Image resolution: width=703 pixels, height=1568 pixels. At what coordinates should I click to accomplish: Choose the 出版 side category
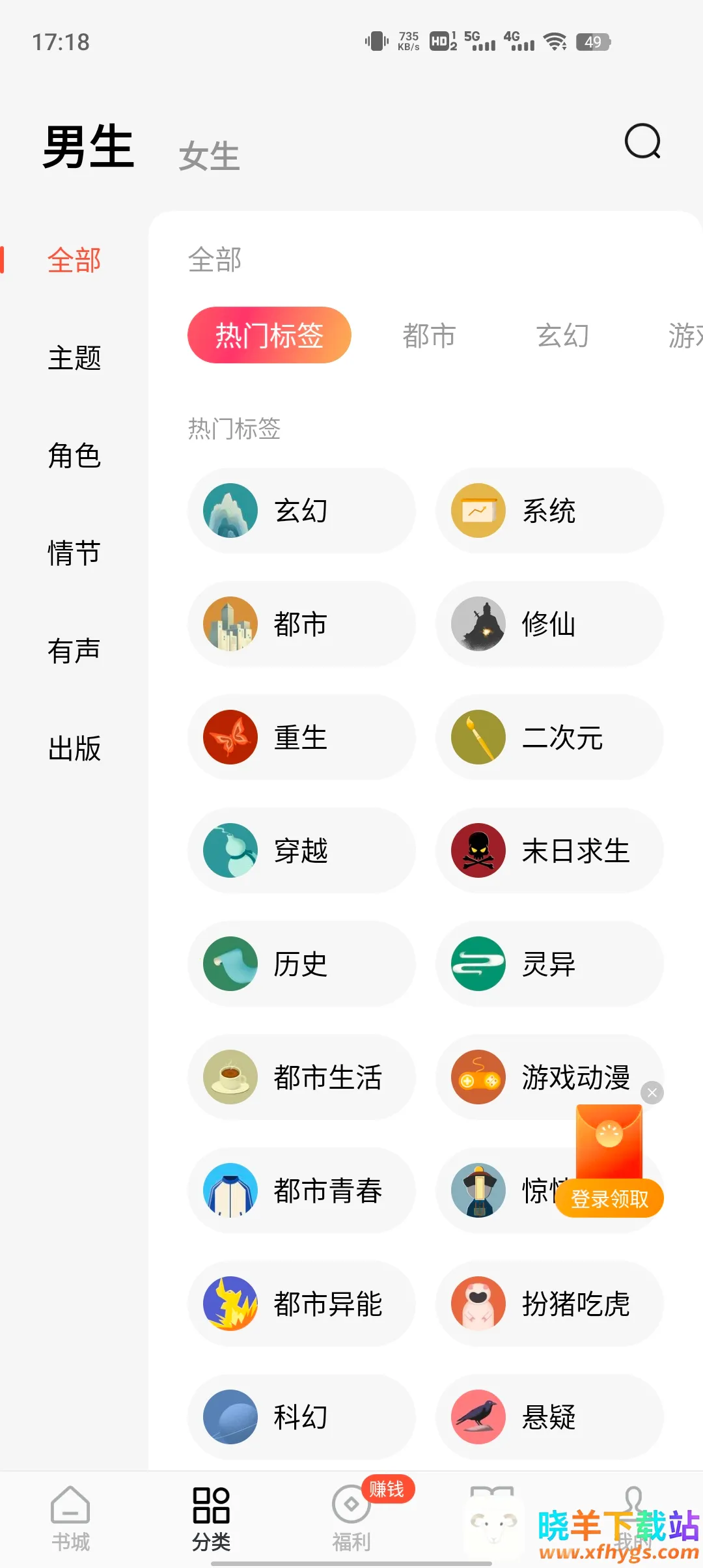(x=74, y=749)
